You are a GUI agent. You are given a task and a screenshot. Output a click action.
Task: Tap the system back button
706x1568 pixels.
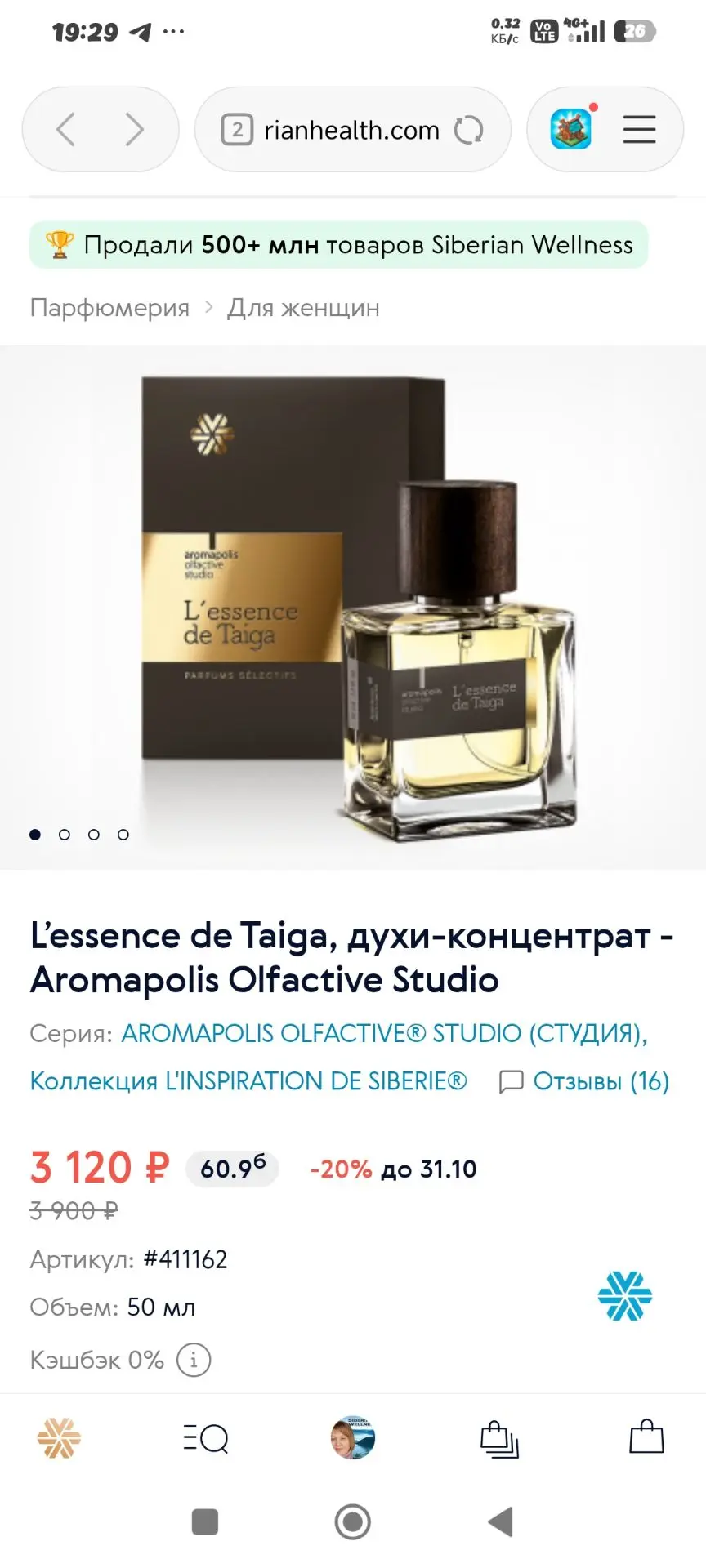(501, 1522)
